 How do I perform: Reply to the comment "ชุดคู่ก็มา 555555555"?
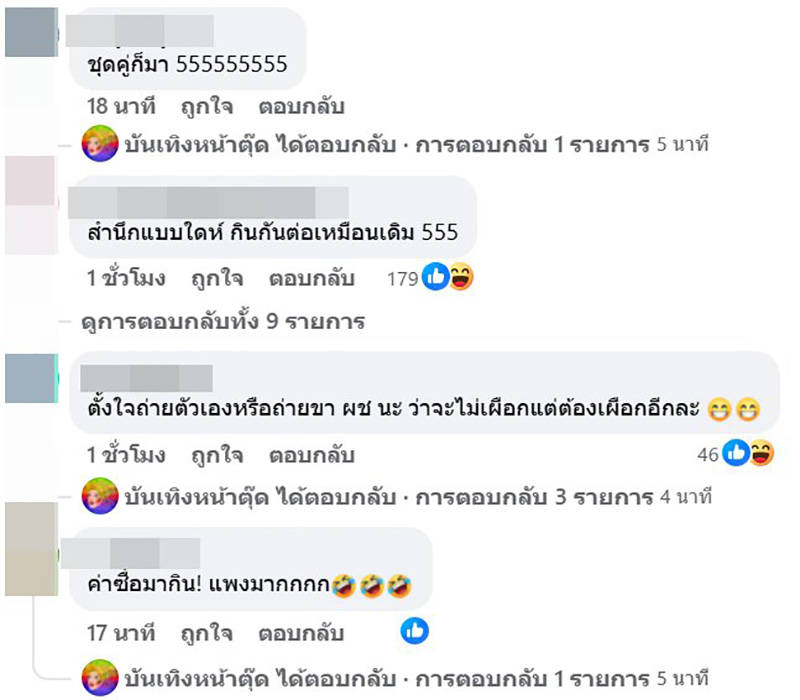tap(301, 105)
